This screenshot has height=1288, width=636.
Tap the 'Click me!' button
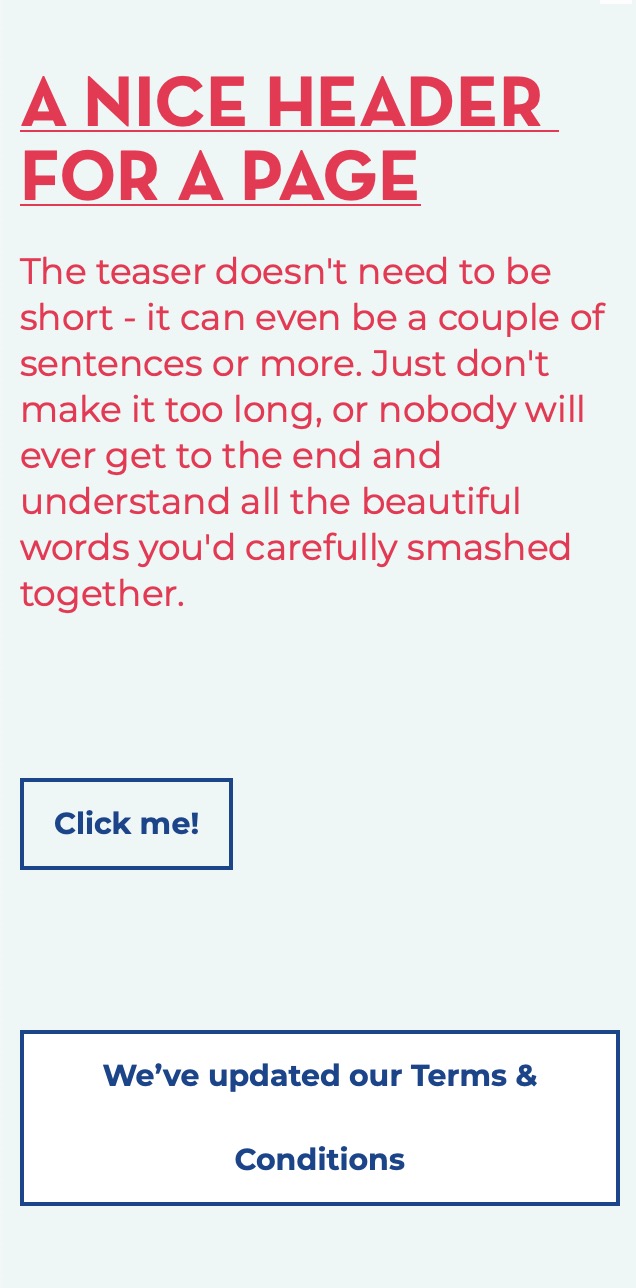tap(126, 824)
